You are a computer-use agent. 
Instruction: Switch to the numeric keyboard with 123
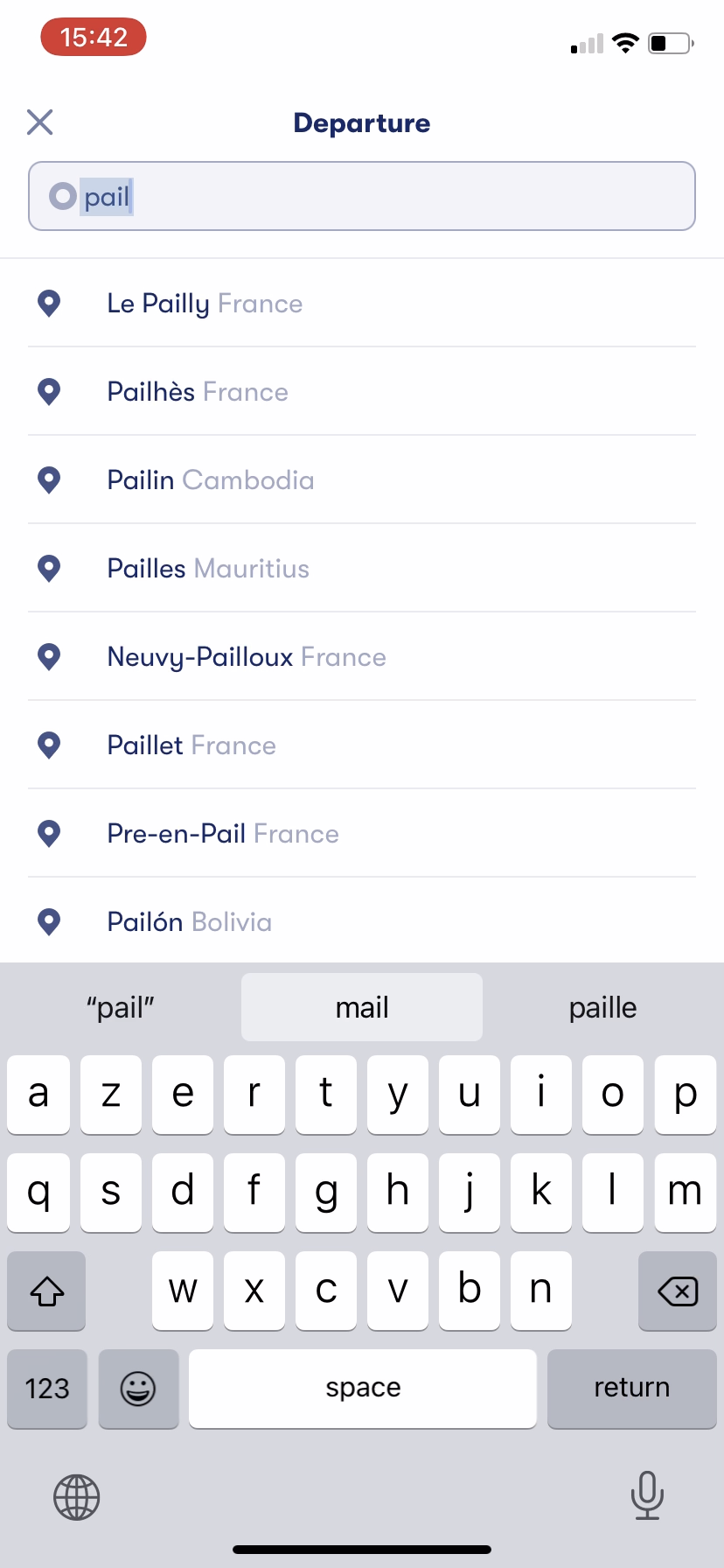click(x=46, y=1389)
